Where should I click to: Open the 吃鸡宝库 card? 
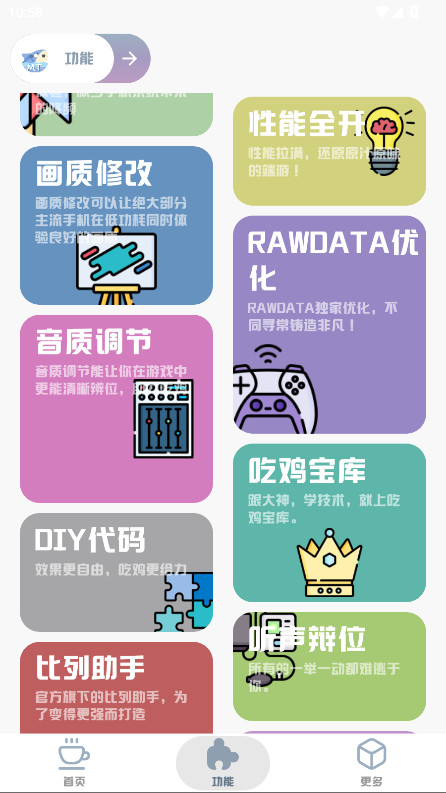[329, 523]
